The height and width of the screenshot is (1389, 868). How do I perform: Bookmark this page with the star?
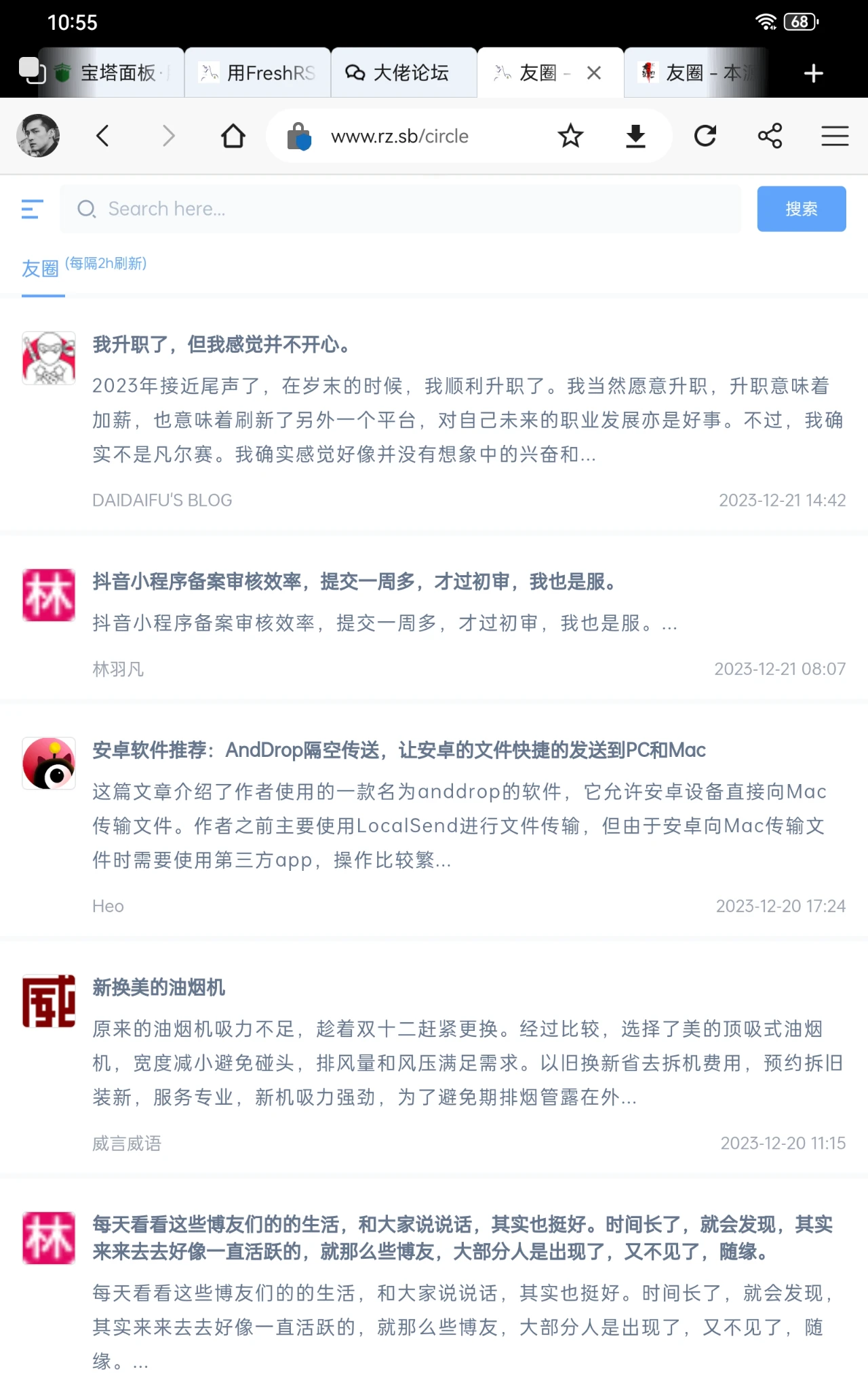pyautogui.click(x=570, y=136)
